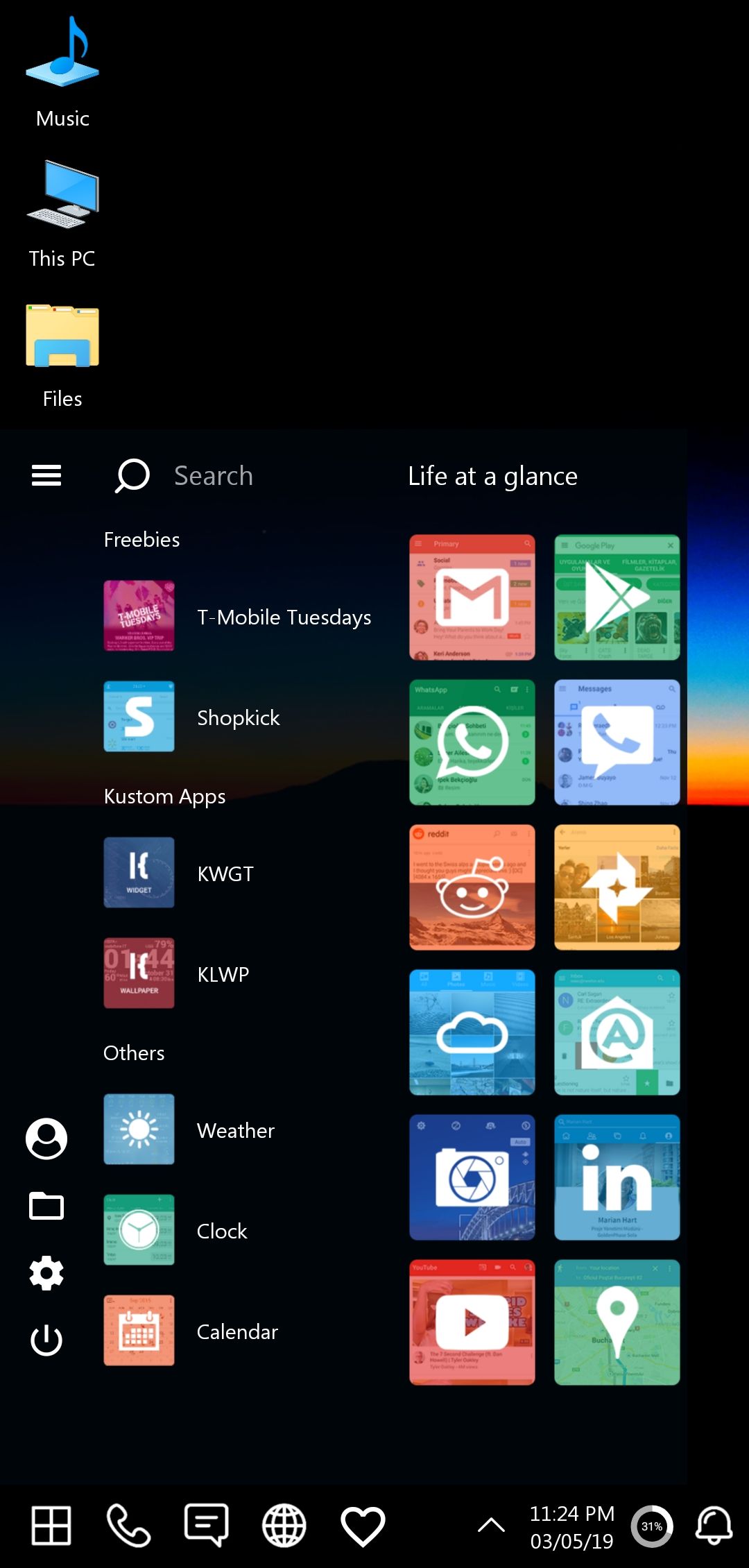
Task: Tap the Start button in the taskbar
Action: tap(51, 1526)
